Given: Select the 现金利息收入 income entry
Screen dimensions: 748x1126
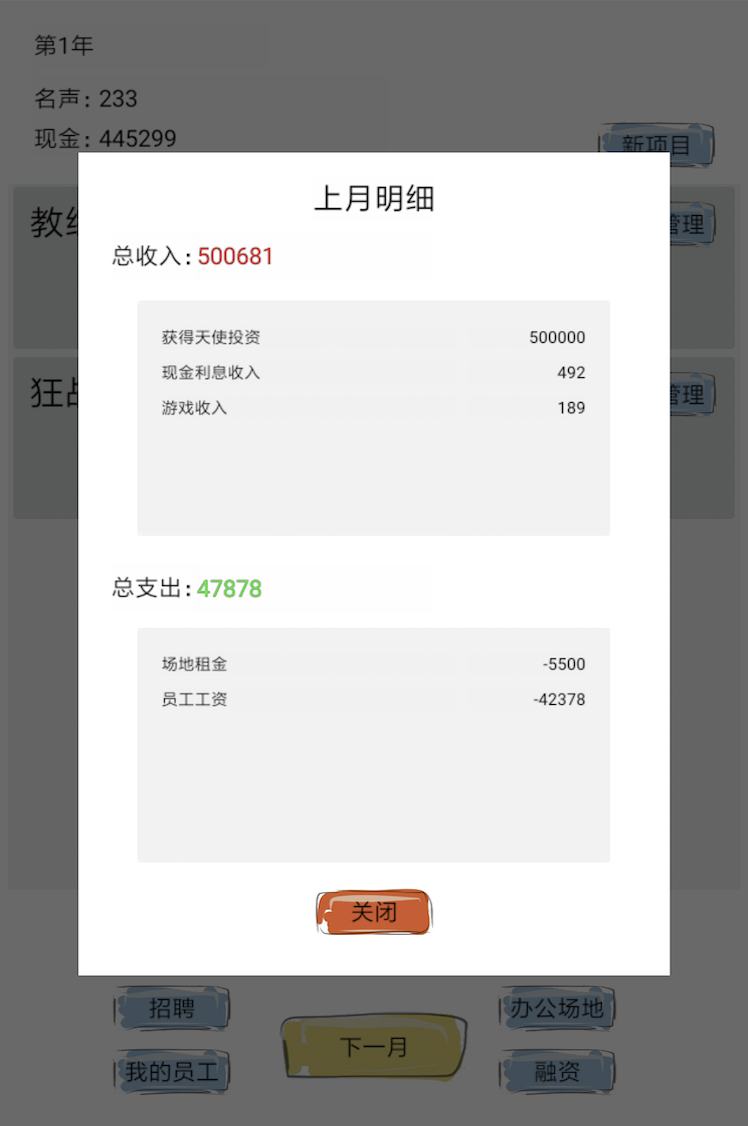Looking at the screenshot, I should click(373, 372).
